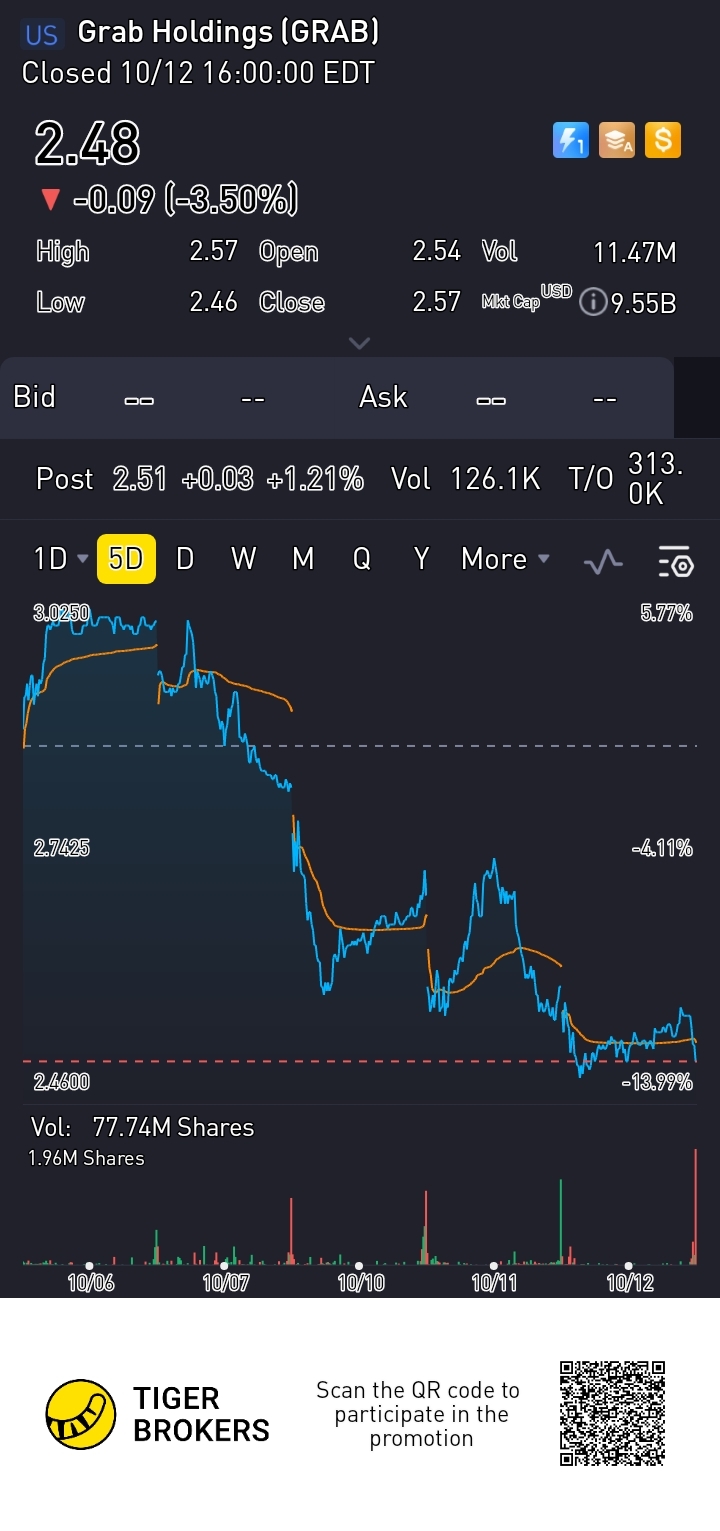The image size is (720, 1531).
Task: Open chart settings icon
Action: point(676,562)
